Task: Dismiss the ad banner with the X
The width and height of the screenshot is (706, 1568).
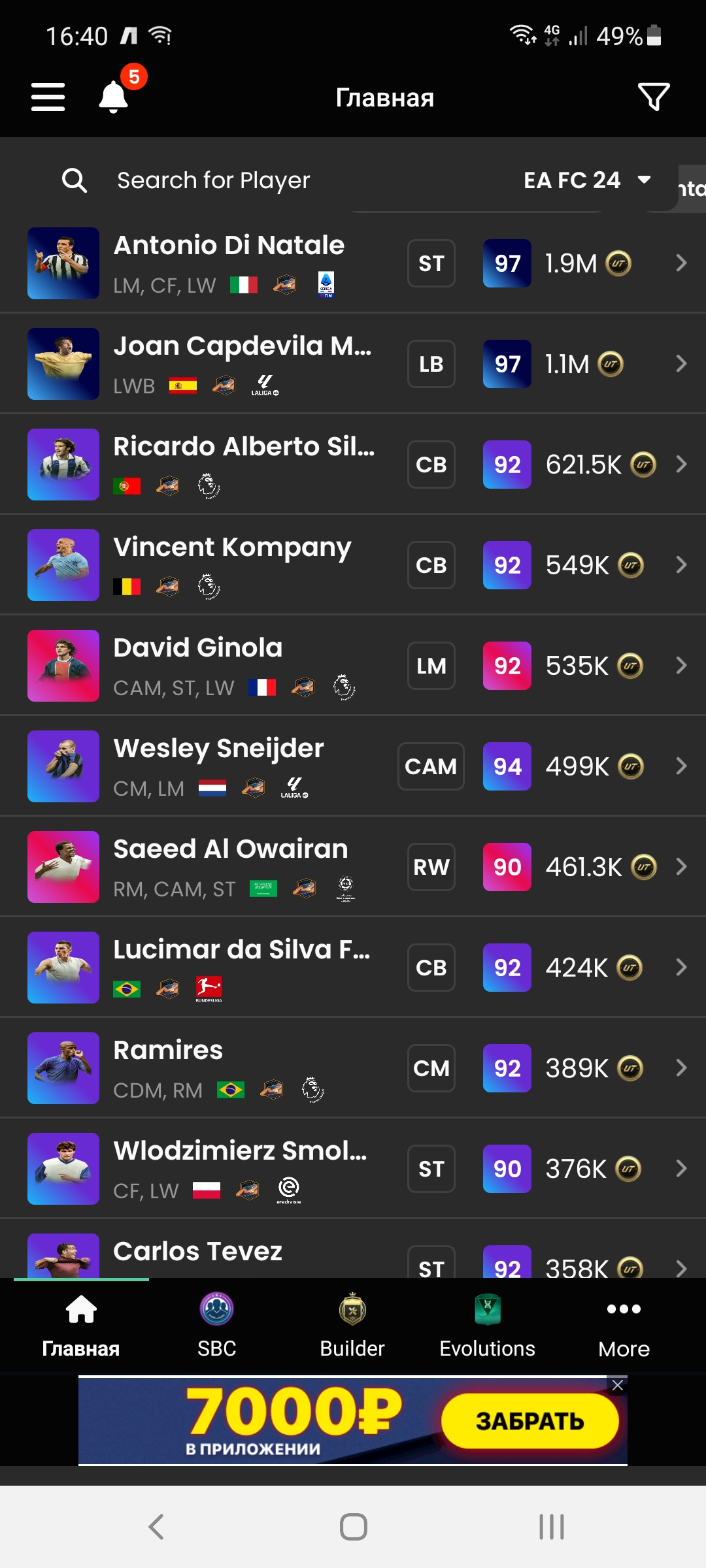Action: [x=617, y=1385]
